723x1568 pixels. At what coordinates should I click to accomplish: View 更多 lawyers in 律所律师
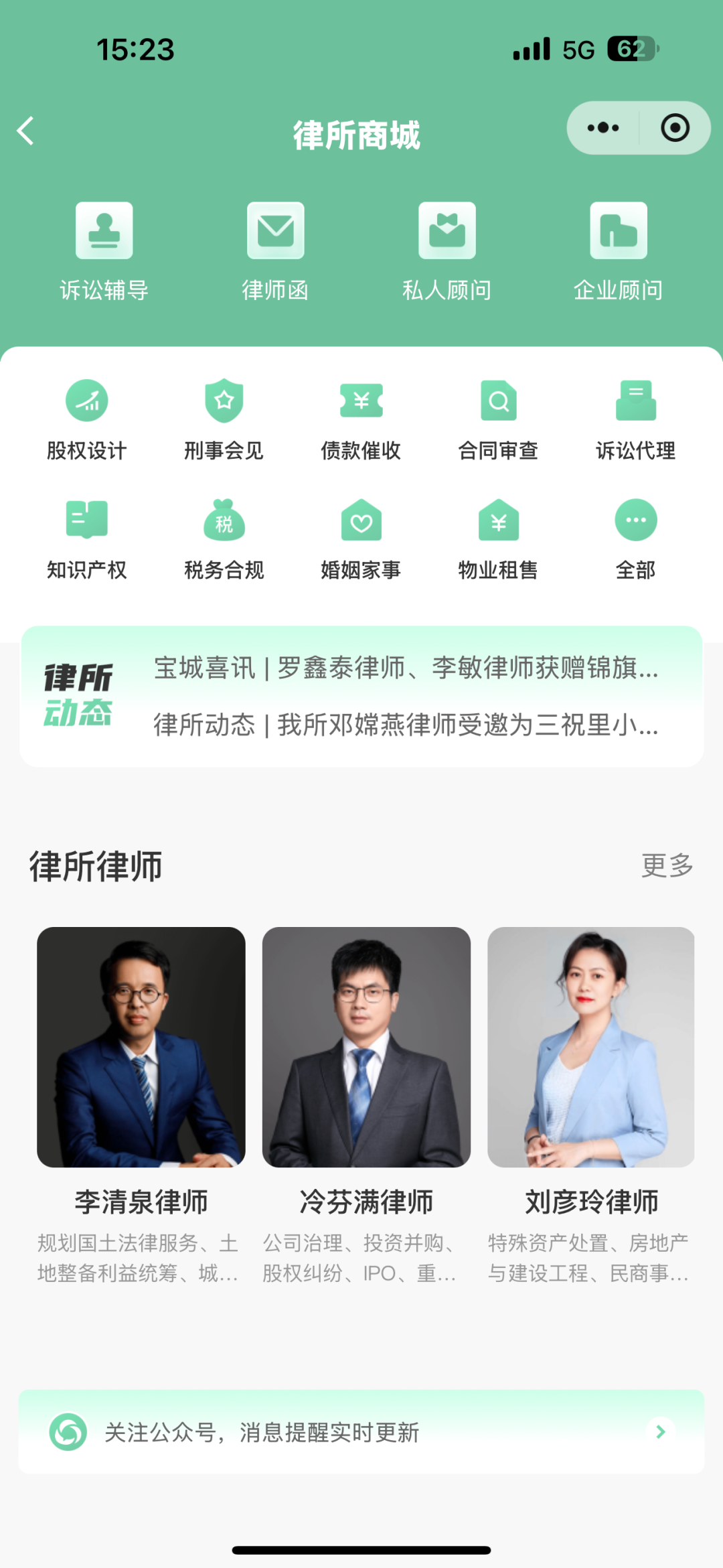[x=667, y=865]
